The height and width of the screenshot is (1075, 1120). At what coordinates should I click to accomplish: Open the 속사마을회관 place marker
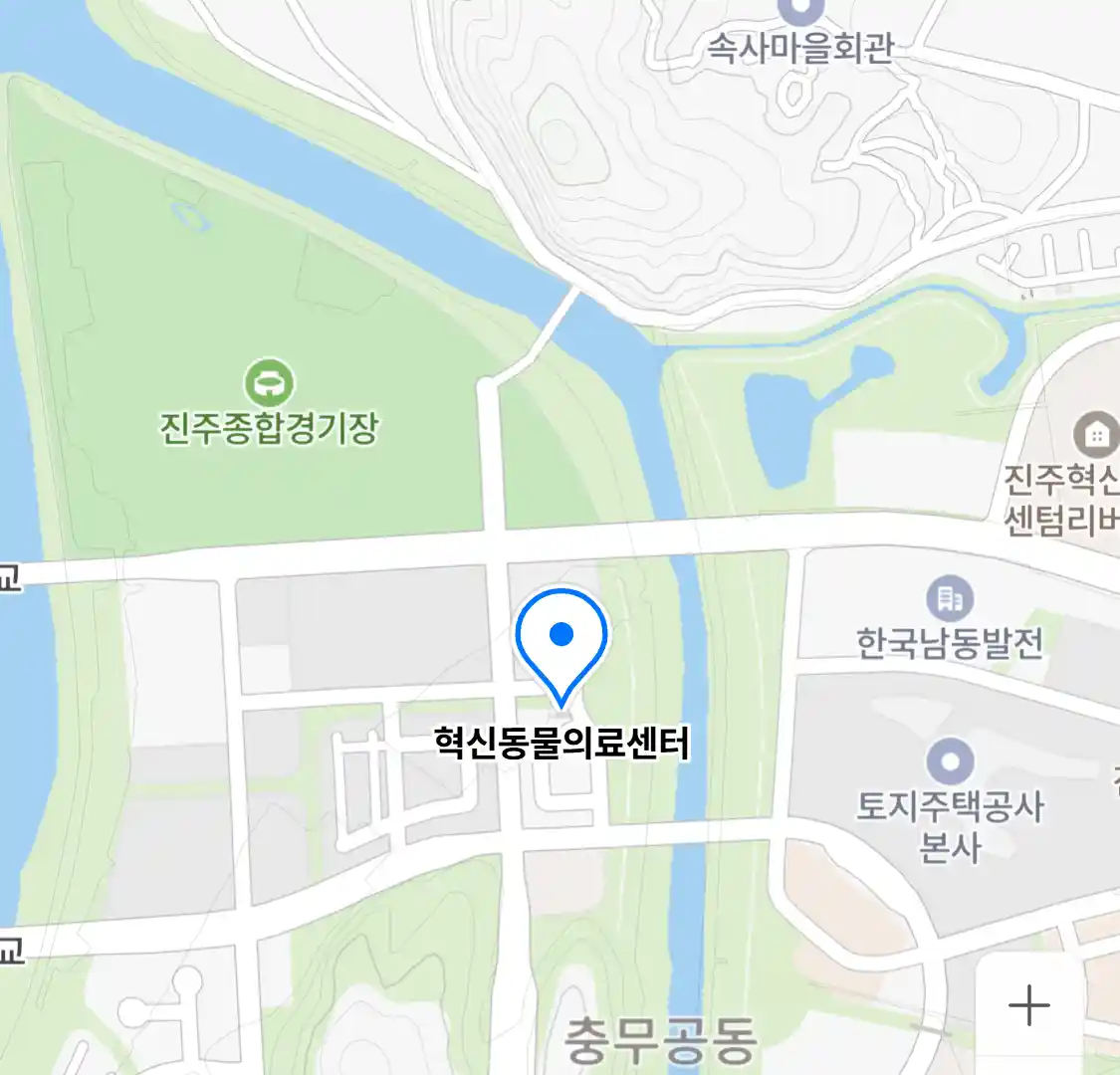click(799, 12)
